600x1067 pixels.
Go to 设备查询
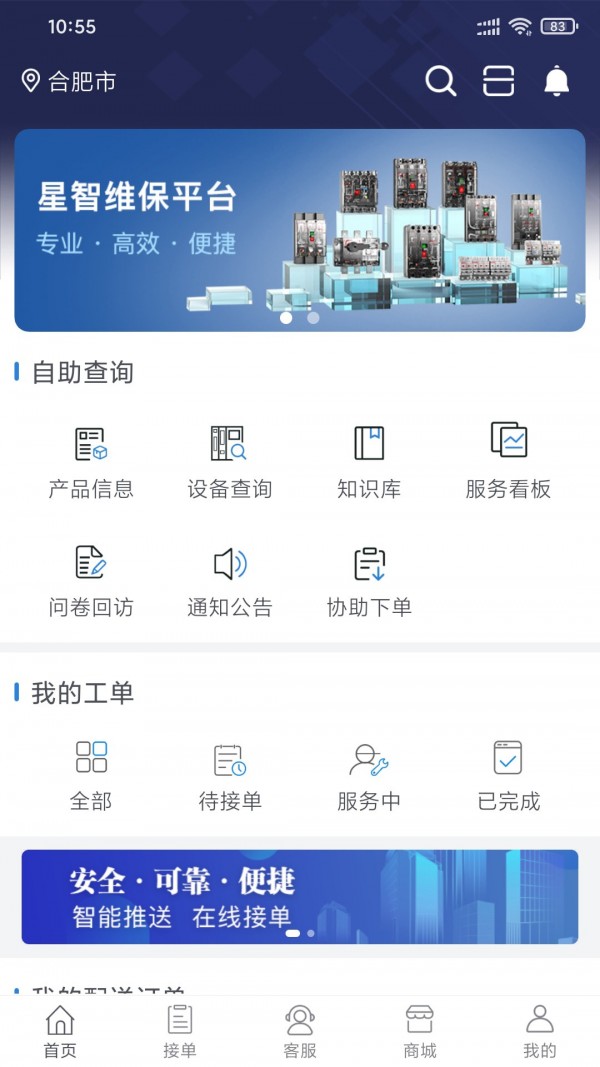point(229,461)
